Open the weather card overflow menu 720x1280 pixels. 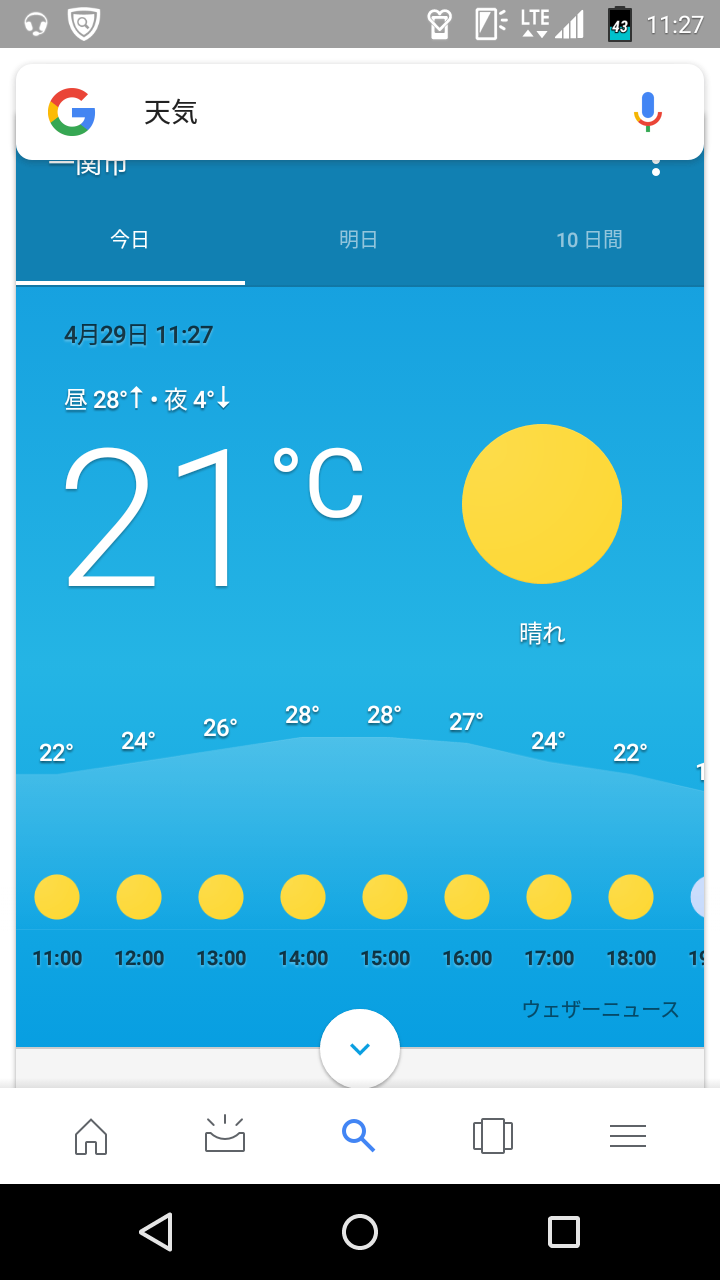pyautogui.click(x=656, y=168)
